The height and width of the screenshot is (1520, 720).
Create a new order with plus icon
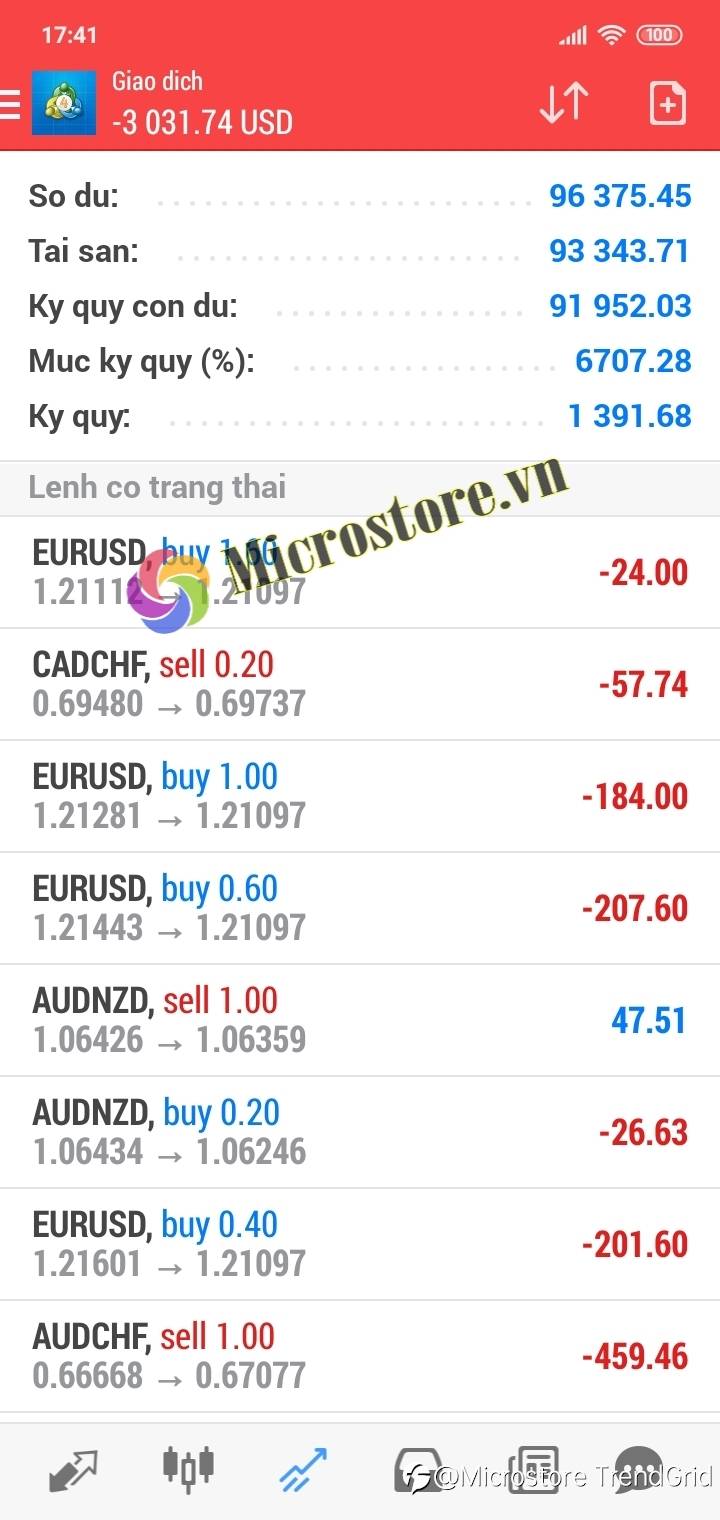pos(667,103)
